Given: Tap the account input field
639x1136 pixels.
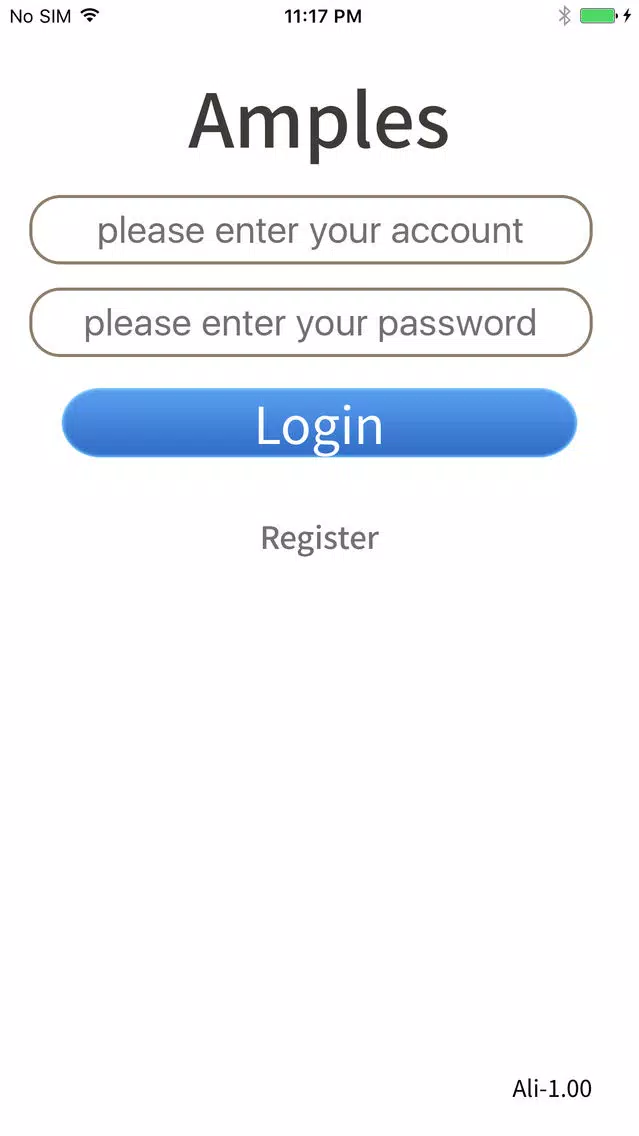Looking at the screenshot, I should pos(311,230).
